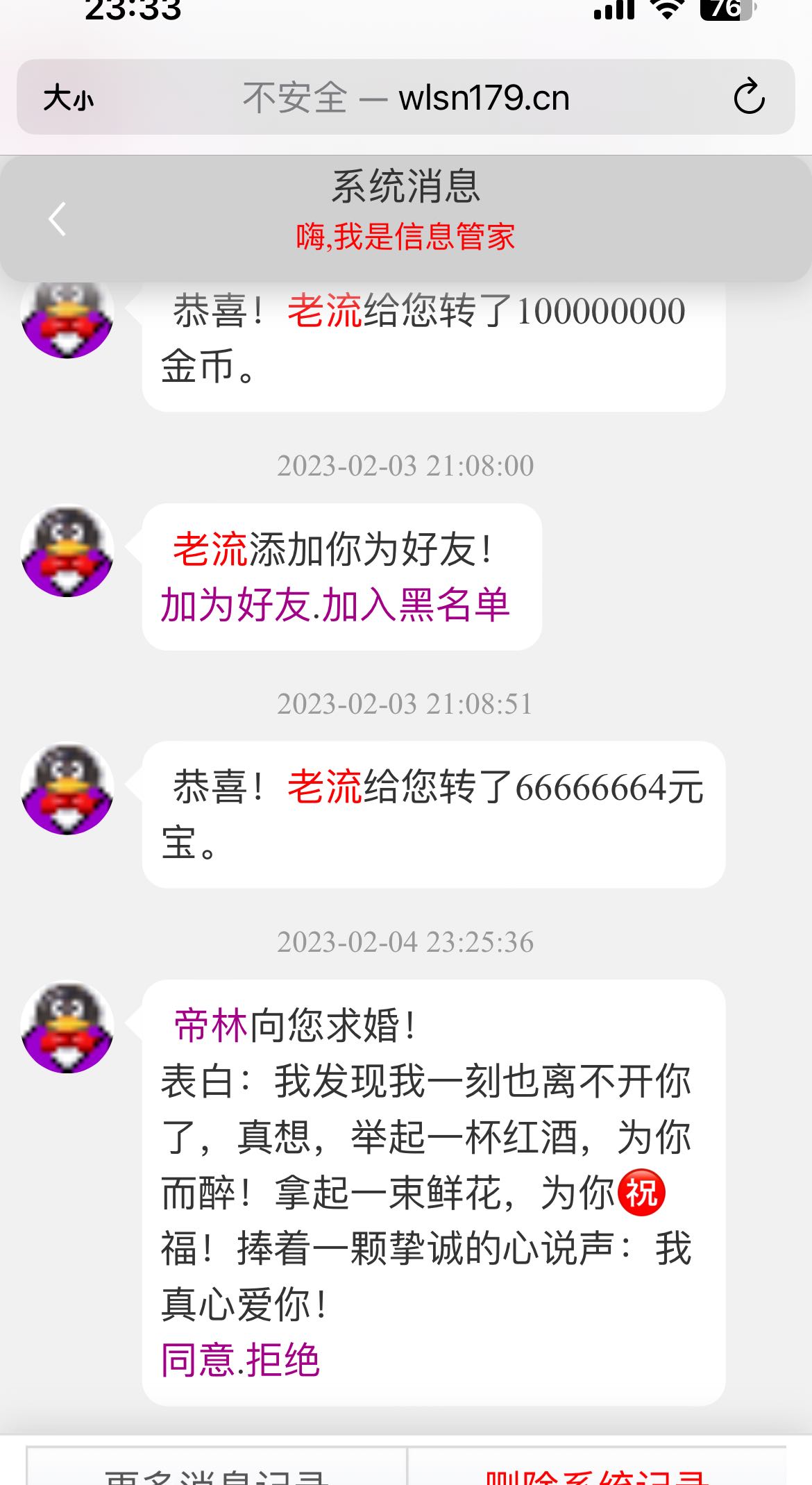Accept with 加为好友

click(235, 605)
